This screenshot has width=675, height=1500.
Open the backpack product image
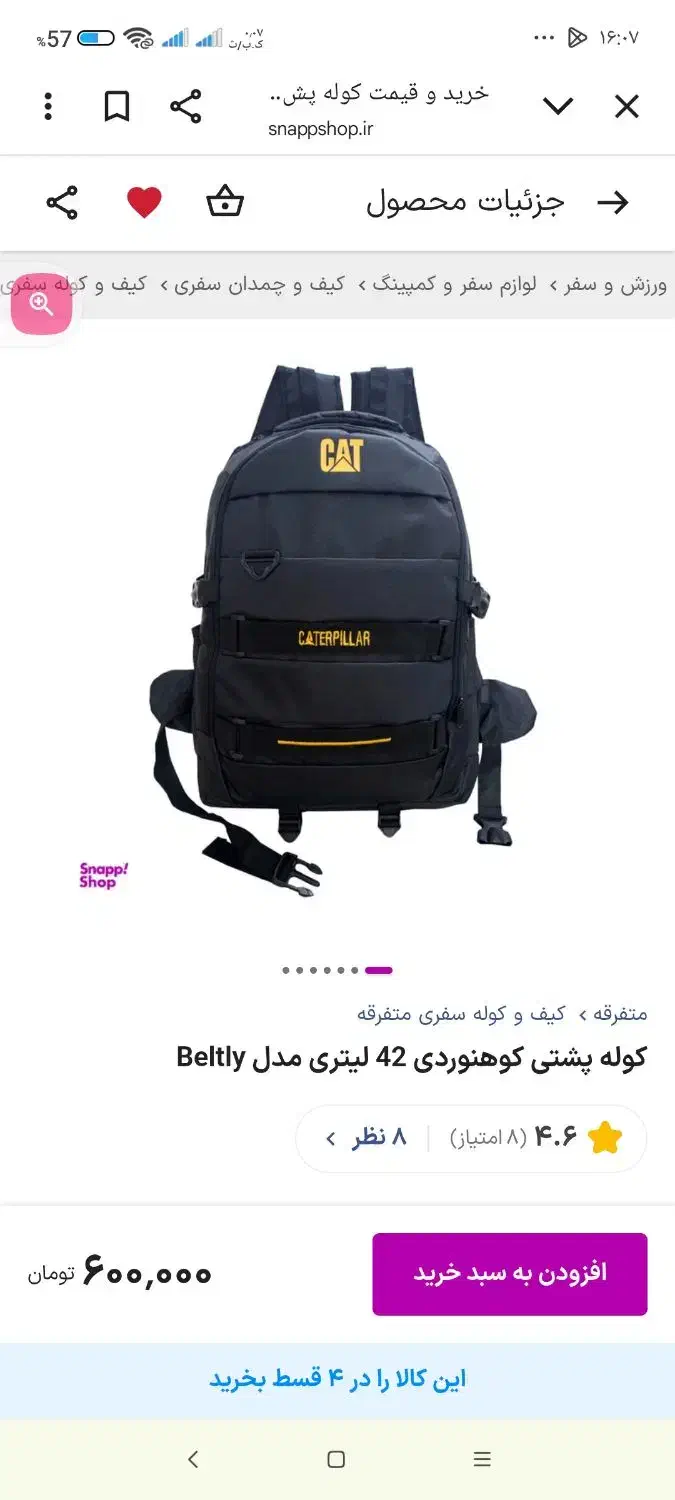338,630
